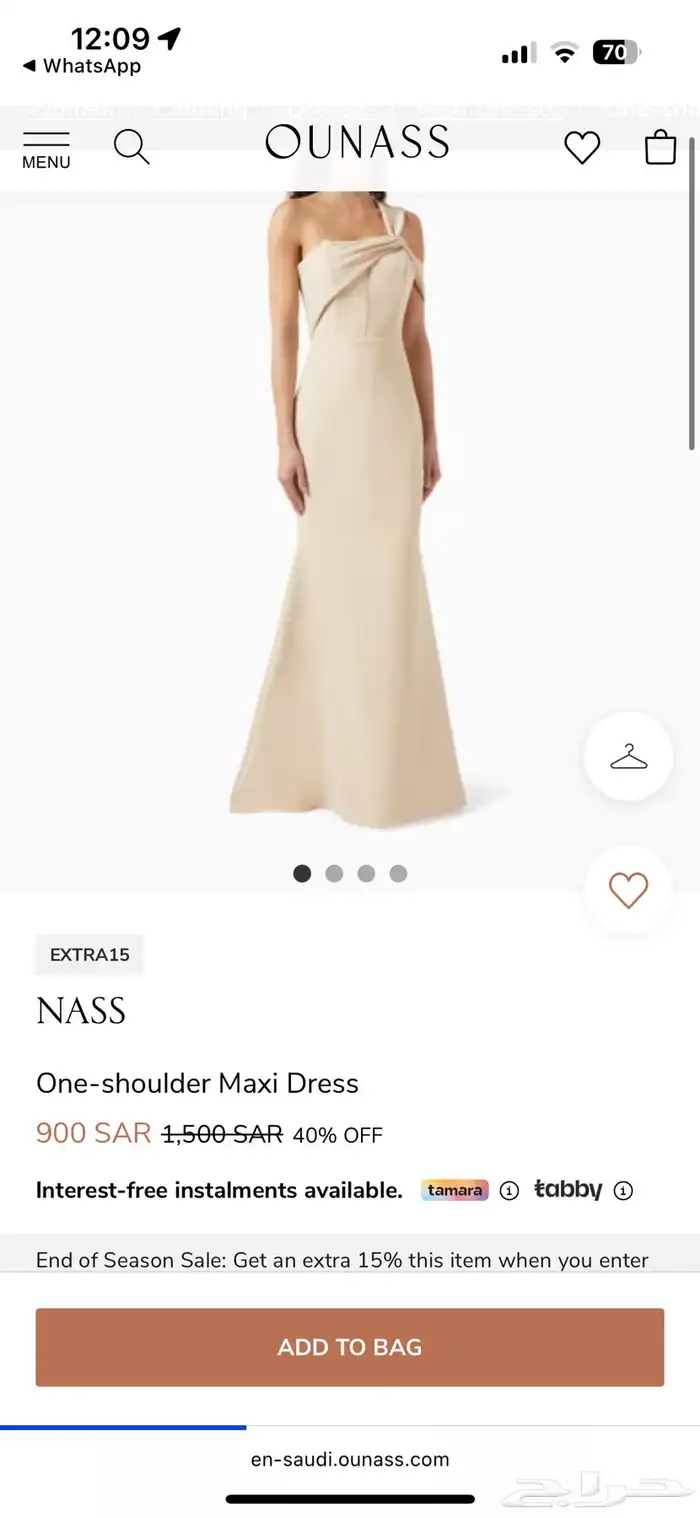This screenshot has width=700, height=1518.
Task: Show Tabby instalment info
Action: [x=623, y=1191]
